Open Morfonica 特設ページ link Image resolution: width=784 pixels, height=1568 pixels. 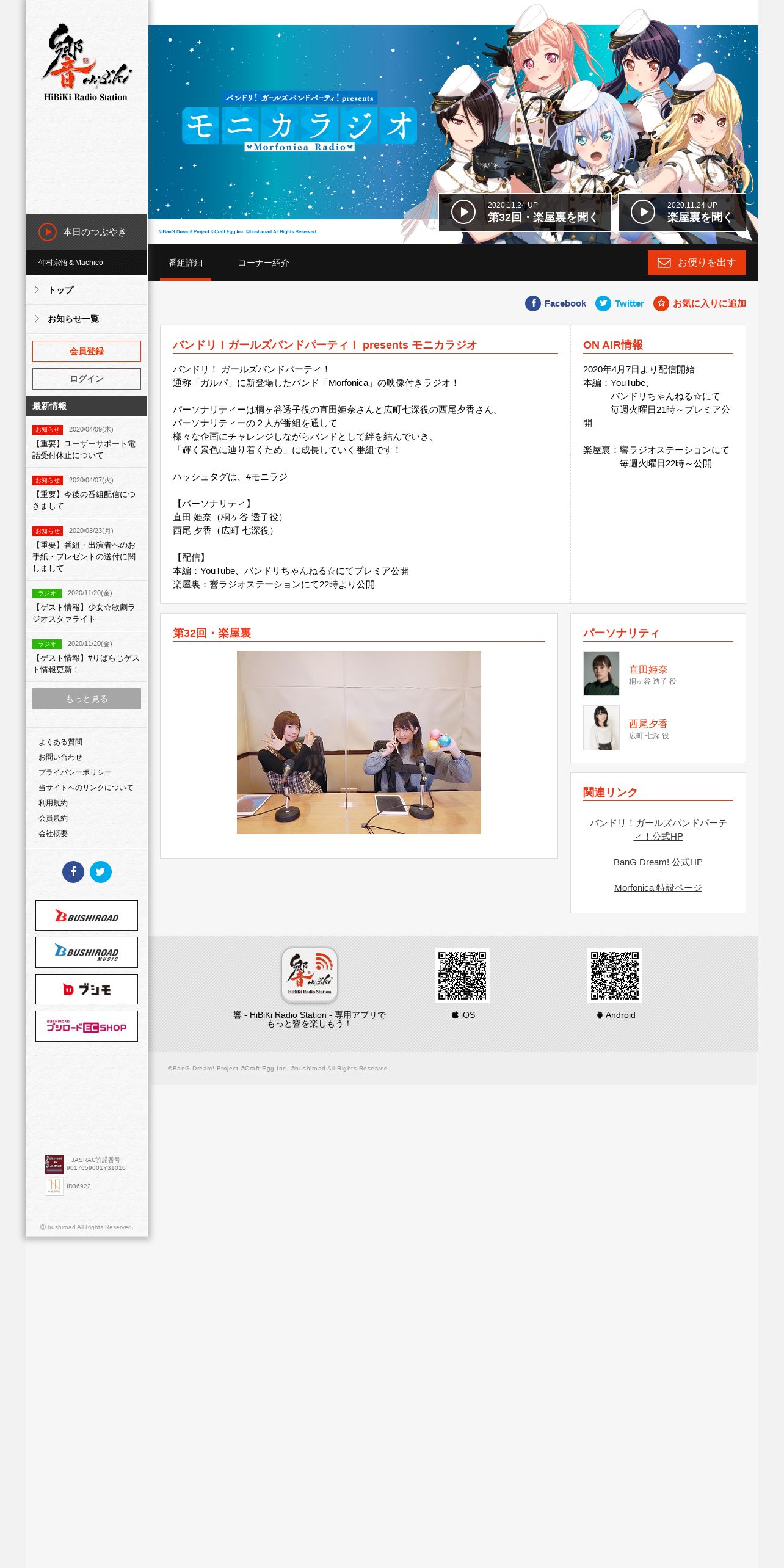pos(658,888)
